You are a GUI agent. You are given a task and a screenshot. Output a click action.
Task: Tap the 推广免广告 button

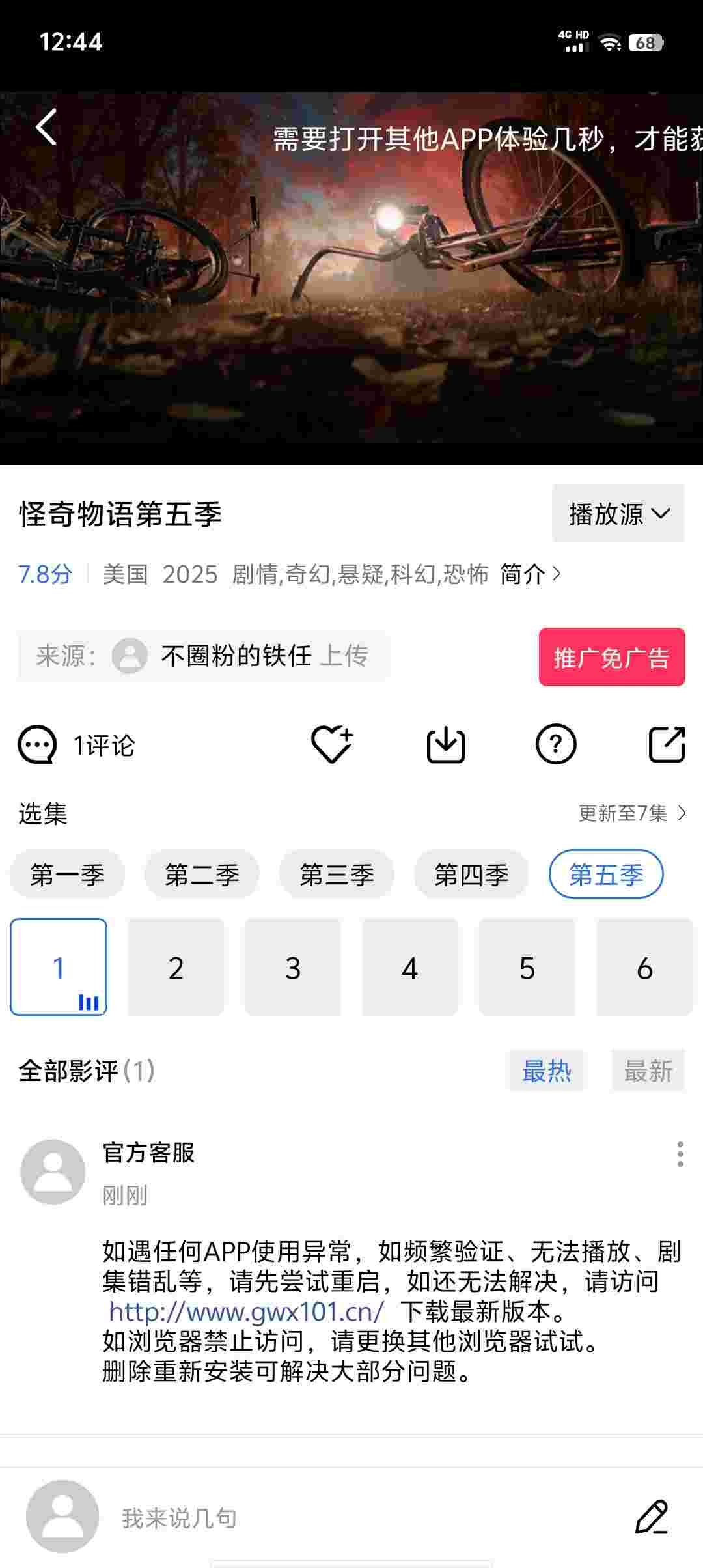click(611, 657)
